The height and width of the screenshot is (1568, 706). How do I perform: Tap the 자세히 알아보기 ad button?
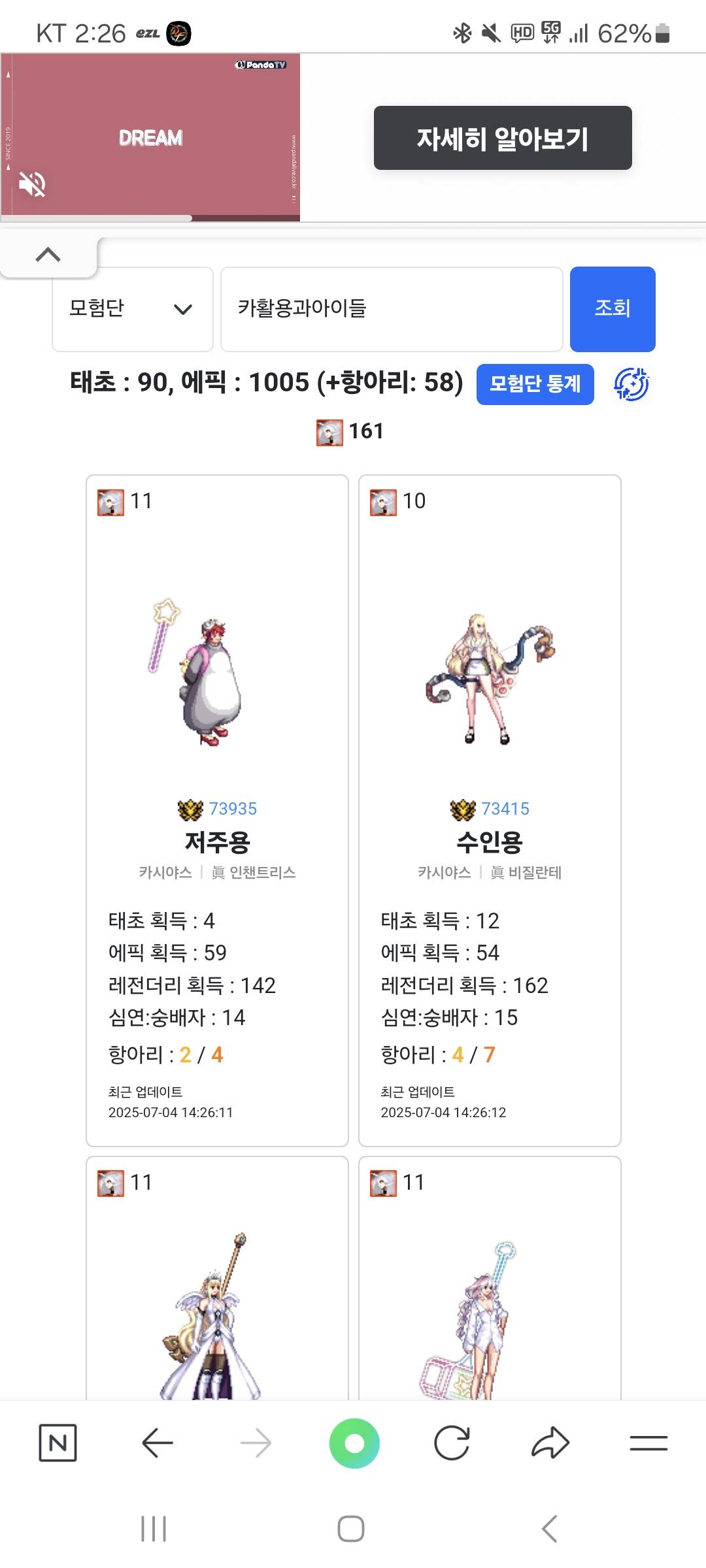click(x=502, y=139)
